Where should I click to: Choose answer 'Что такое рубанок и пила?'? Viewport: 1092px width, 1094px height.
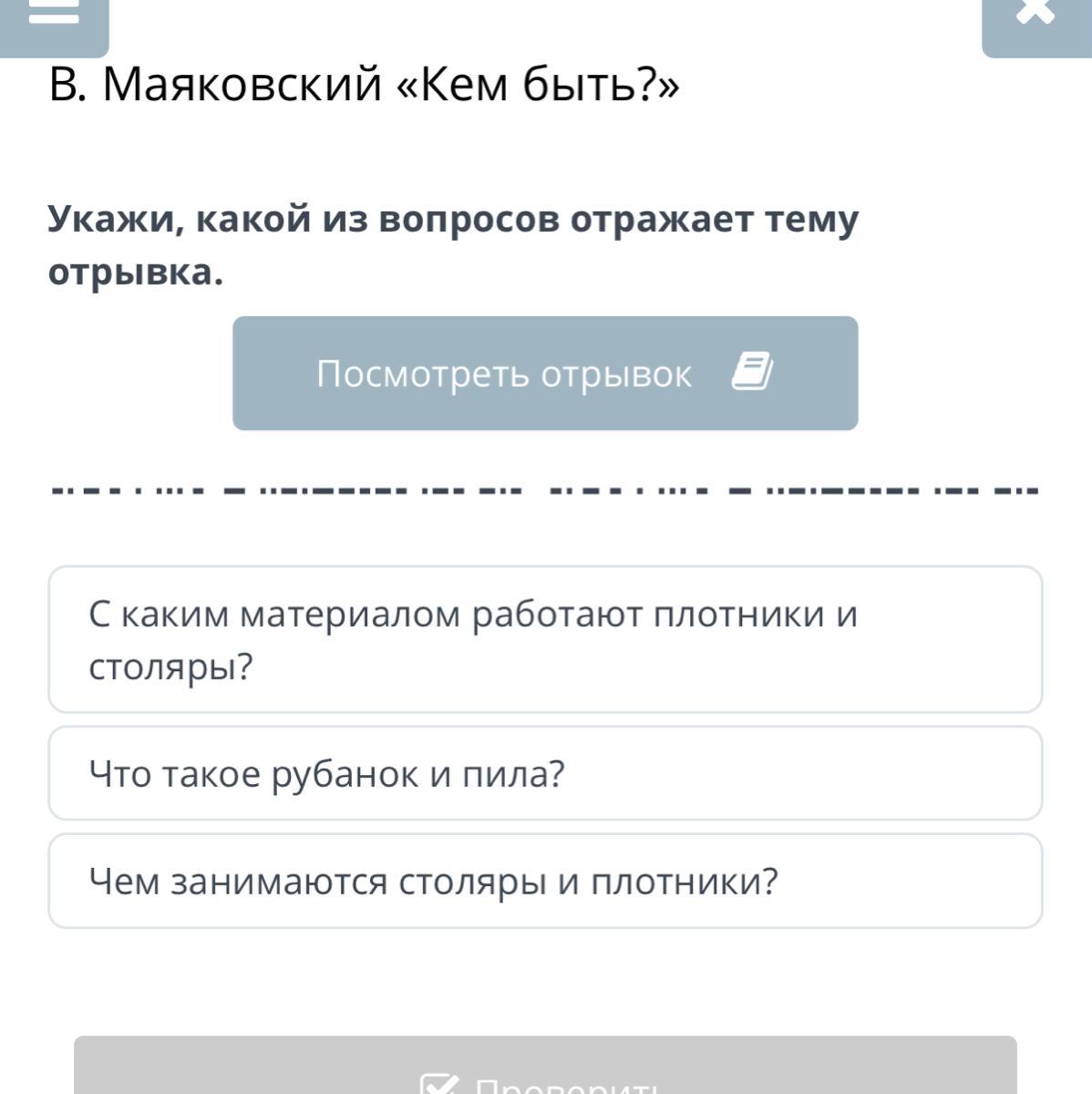click(x=545, y=774)
